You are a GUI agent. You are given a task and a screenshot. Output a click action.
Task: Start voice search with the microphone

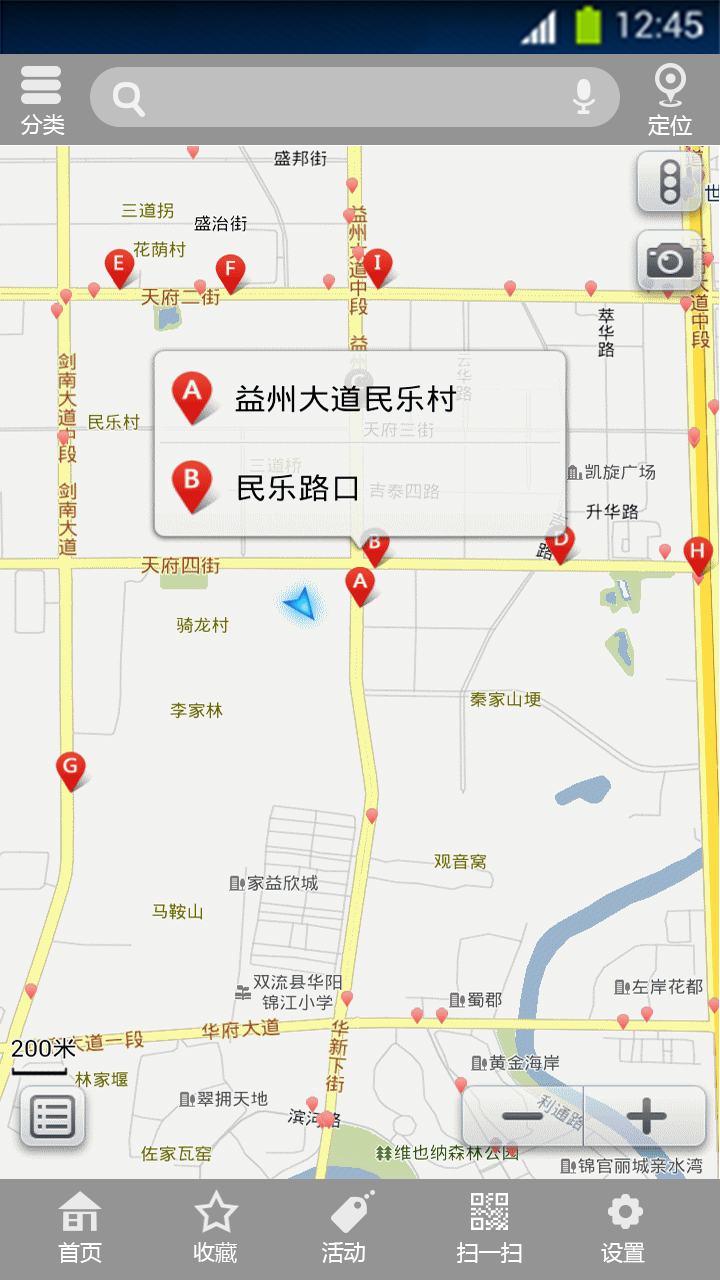(x=584, y=97)
